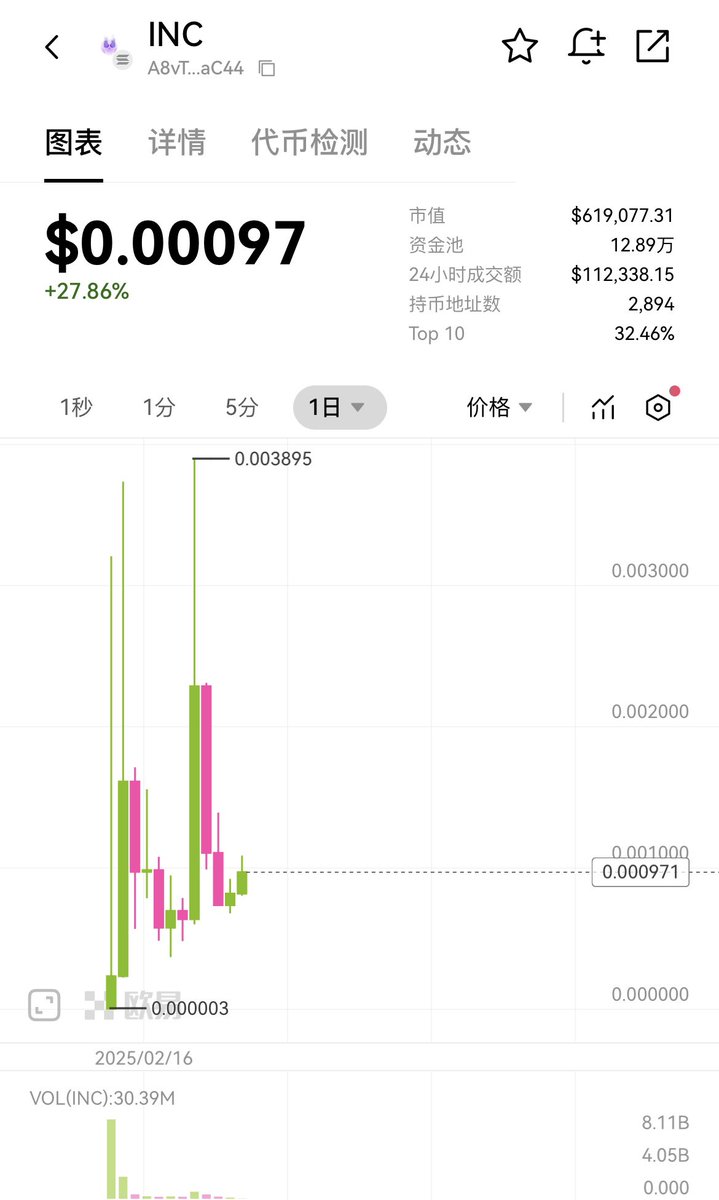Viewport: 719px width, 1200px height.
Task: Open the chart settings hexagon icon
Action: (x=657, y=407)
